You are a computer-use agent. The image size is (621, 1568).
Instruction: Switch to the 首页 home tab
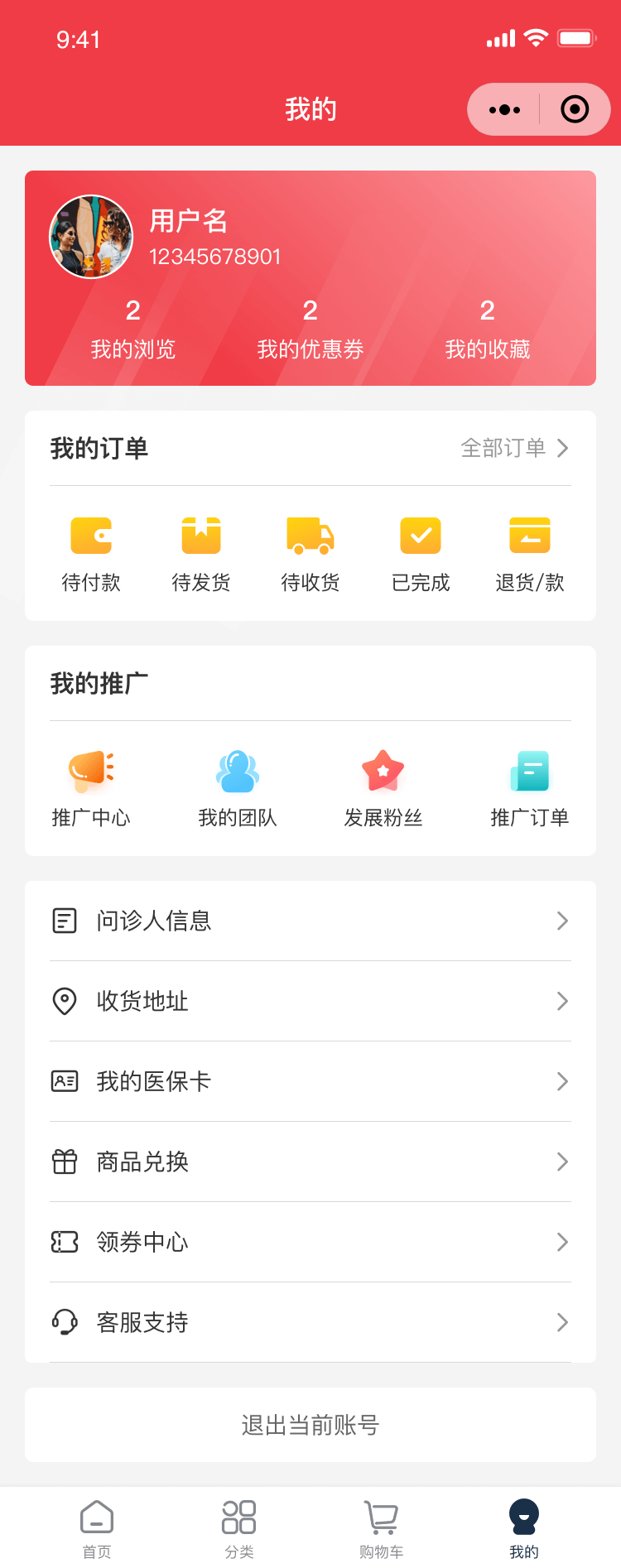point(97,1528)
